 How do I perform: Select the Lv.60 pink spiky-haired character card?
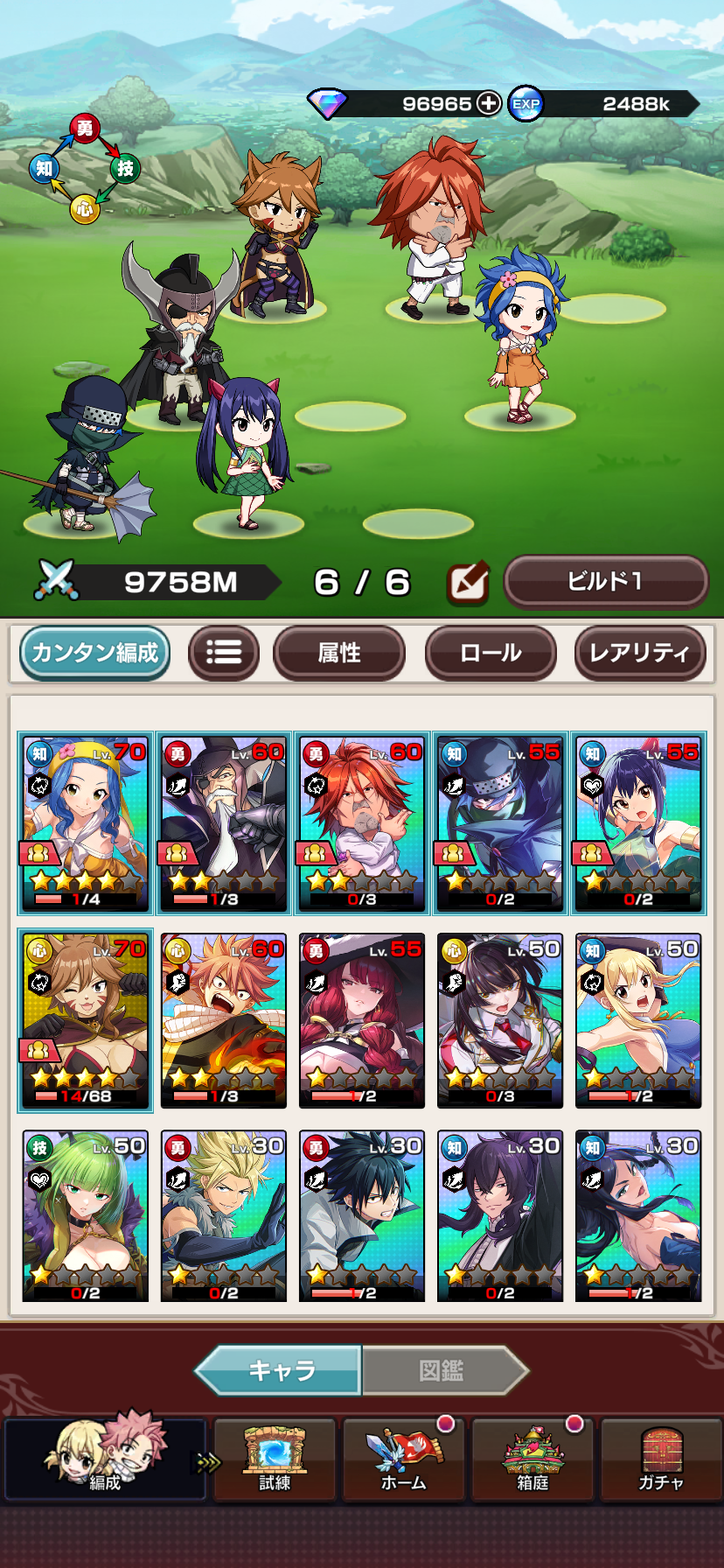(x=224, y=1020)
